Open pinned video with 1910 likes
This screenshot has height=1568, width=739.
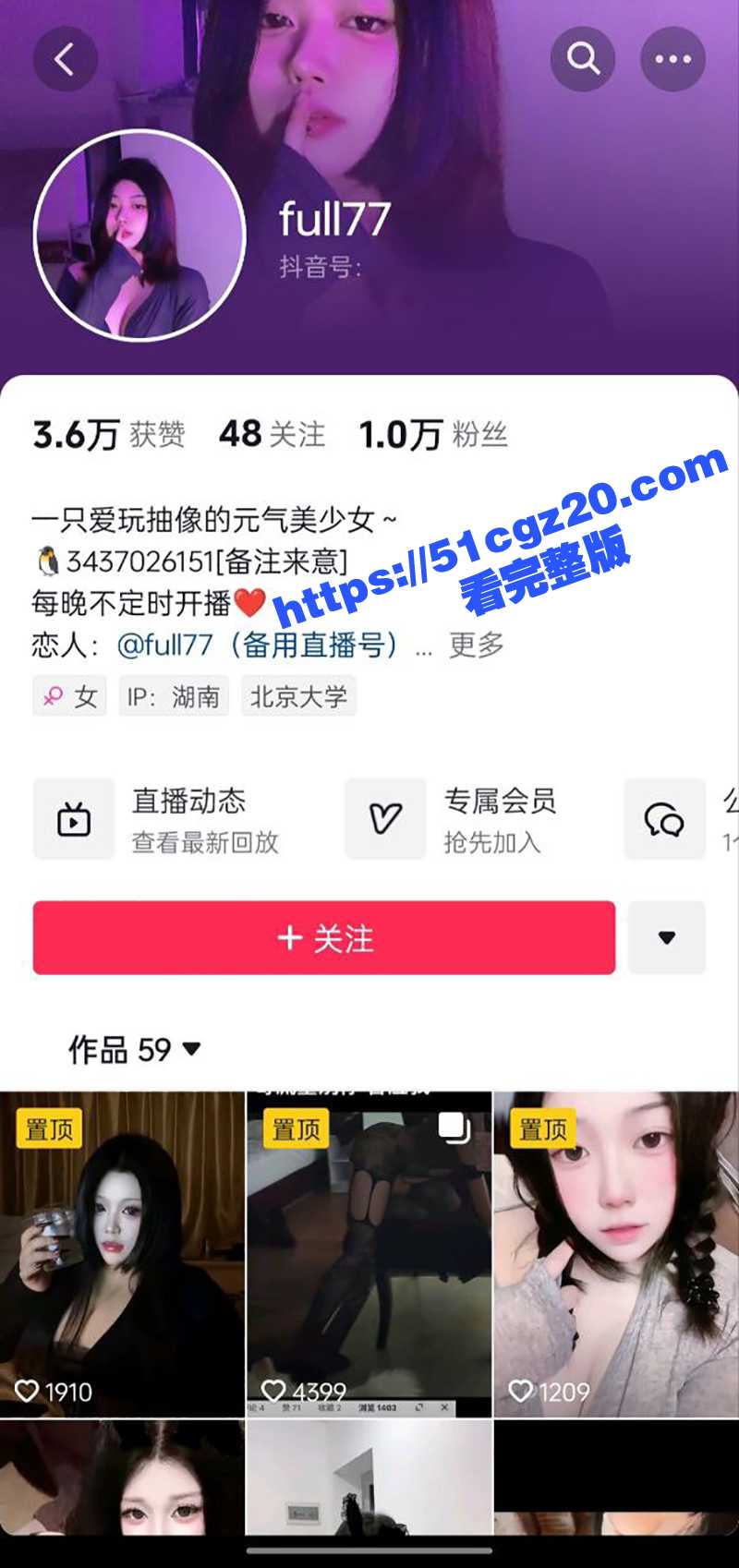[x=122, y=1254]
